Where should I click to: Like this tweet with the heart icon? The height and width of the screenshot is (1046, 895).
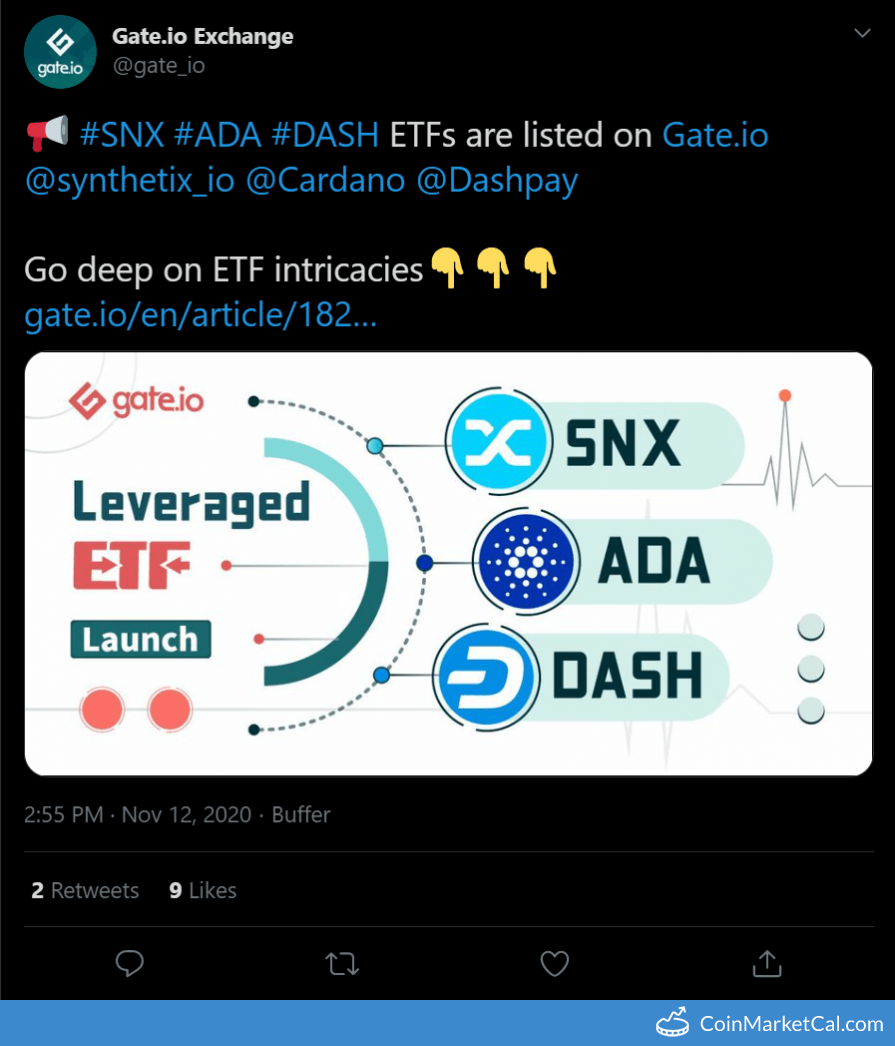554,964
